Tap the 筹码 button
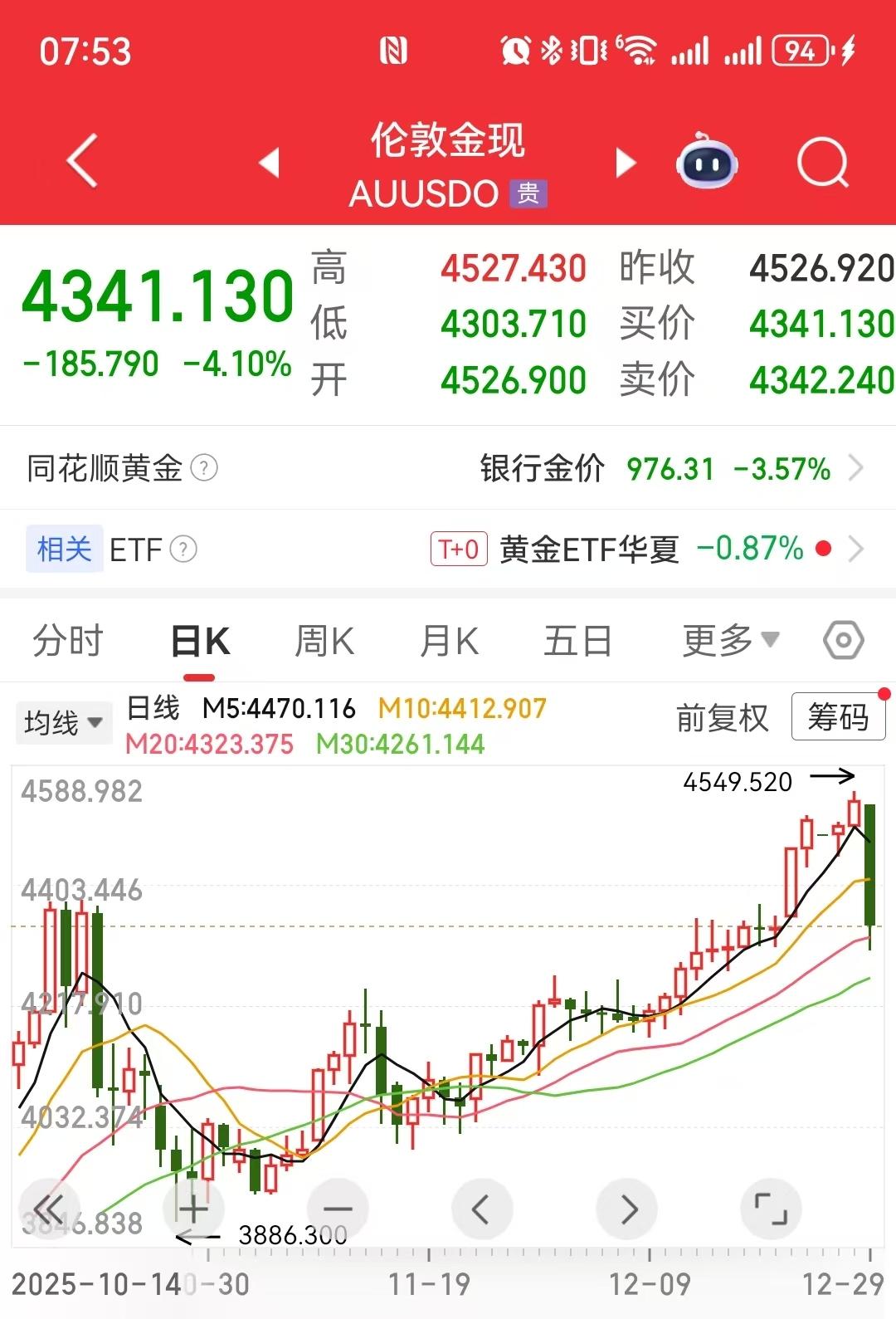This screenshot has height=1319, width=896. (838, 716)
